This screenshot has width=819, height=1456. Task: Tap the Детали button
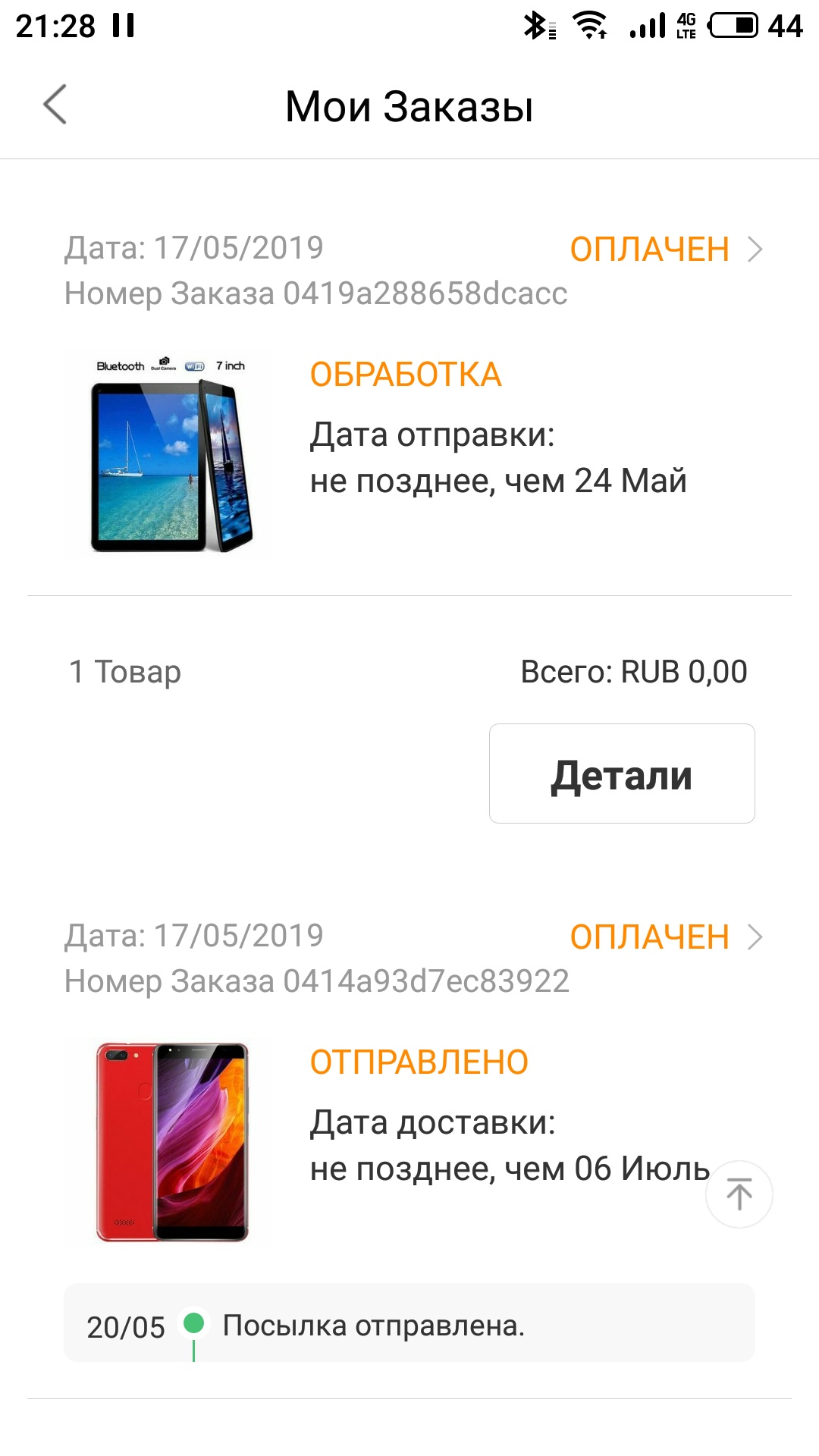[621, 774]
